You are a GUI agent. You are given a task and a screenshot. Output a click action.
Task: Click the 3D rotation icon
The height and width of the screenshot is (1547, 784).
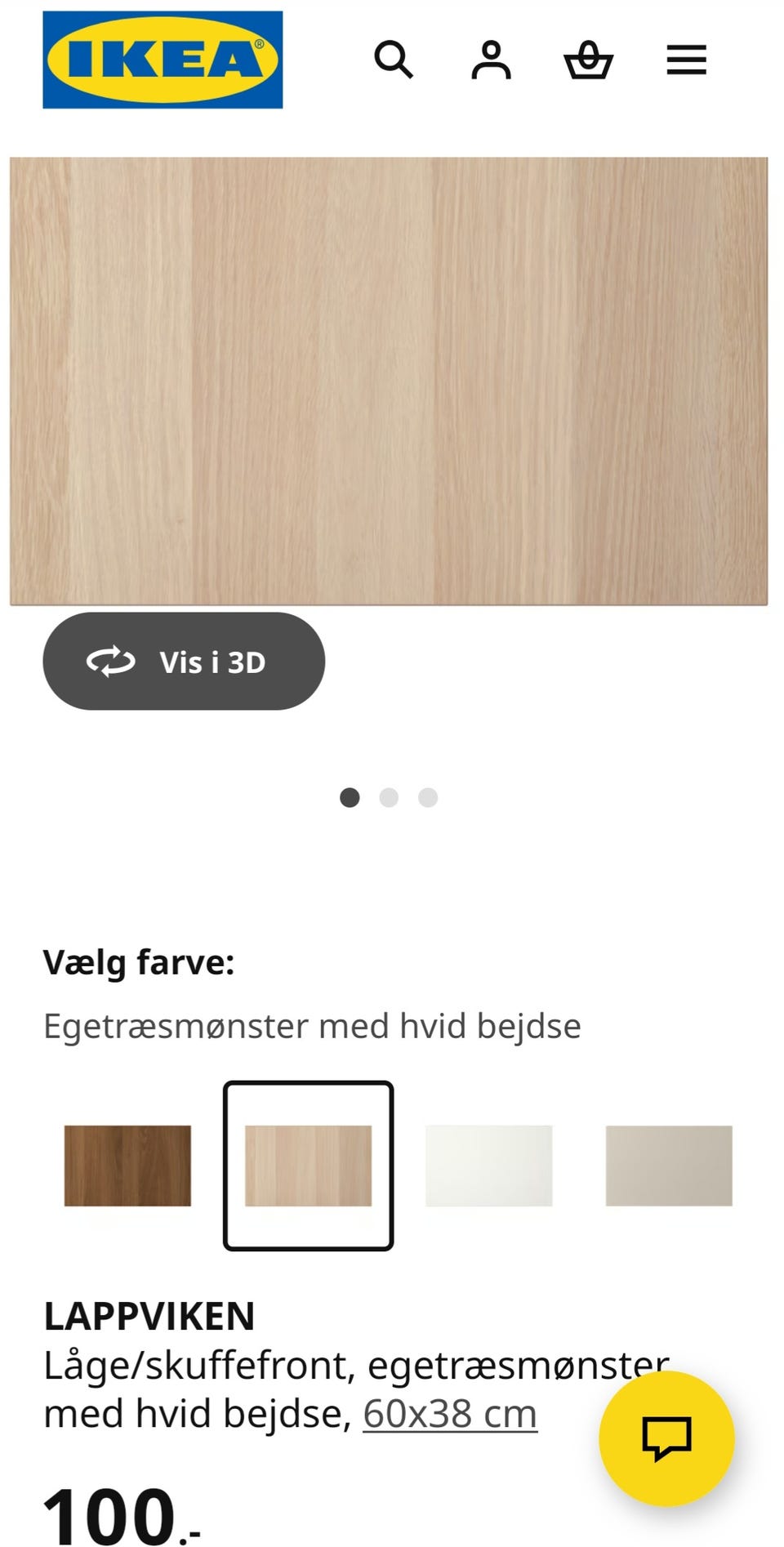[113, 661]
